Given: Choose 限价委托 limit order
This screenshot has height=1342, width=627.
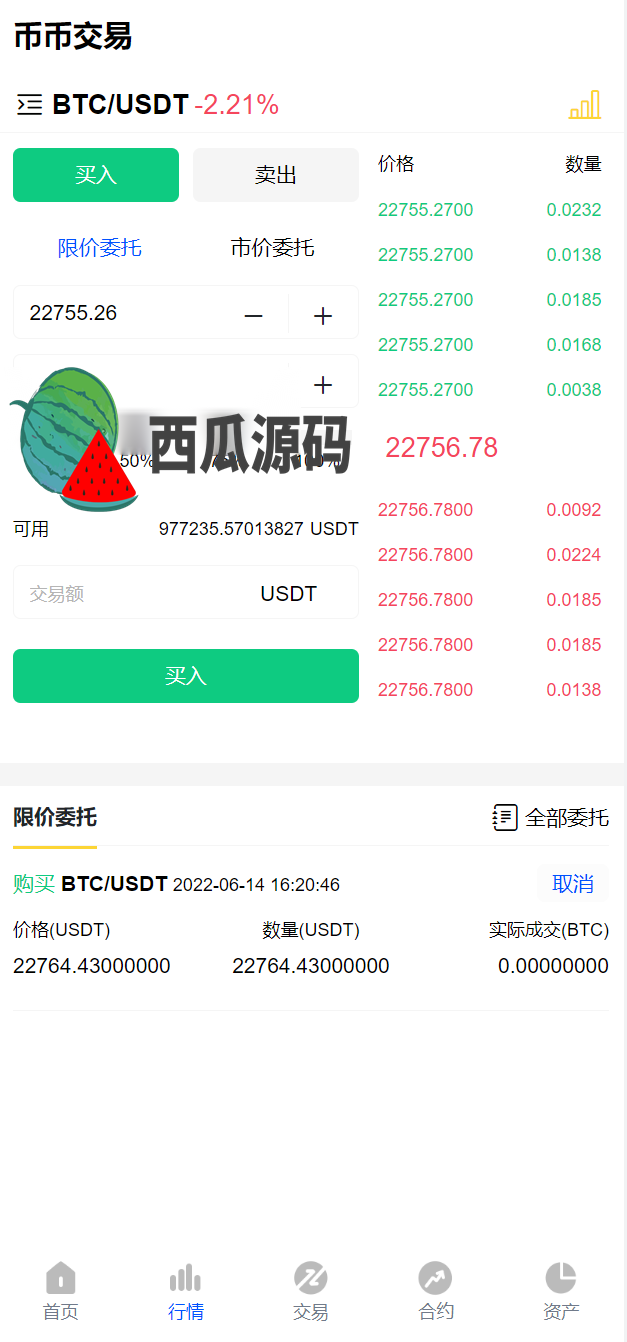Looking at the screenshot, I should (x=99, y=248).
